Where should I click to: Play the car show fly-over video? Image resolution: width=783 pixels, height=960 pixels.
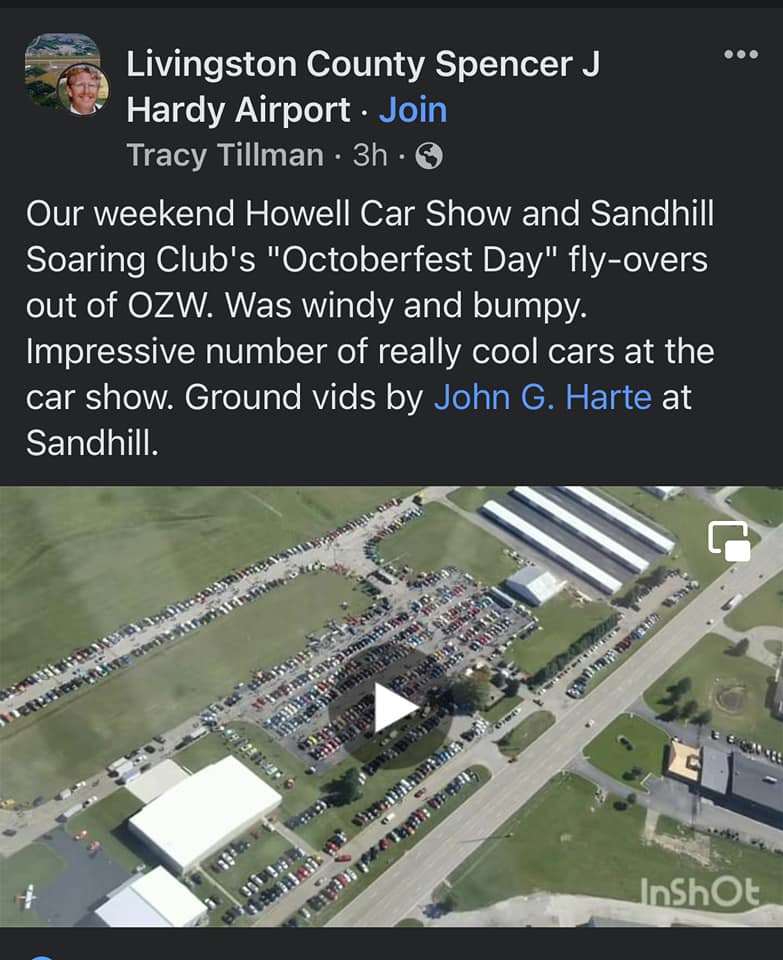pos(392,708)
